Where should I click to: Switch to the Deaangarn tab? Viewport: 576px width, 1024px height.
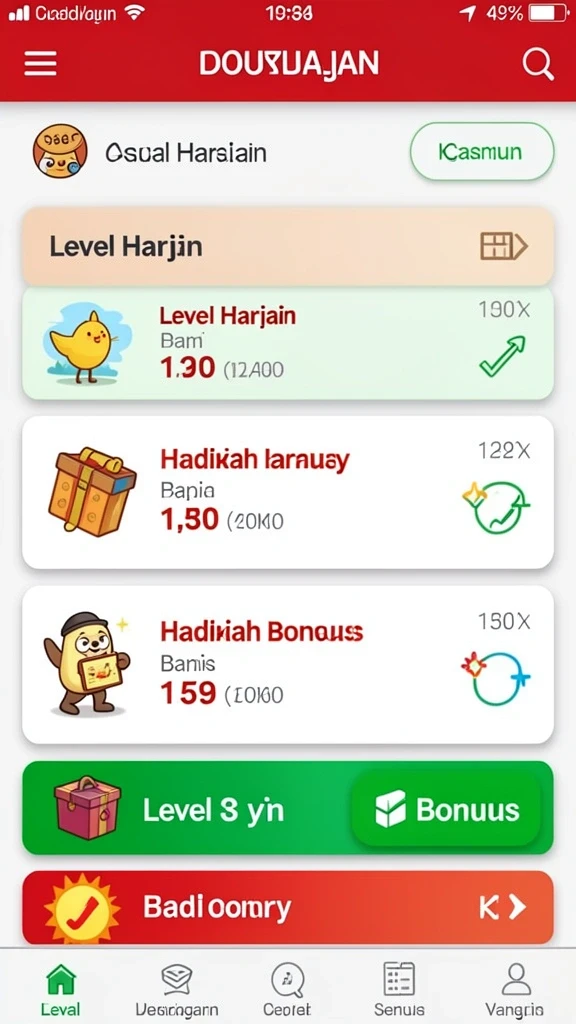[x=176, y=989]
